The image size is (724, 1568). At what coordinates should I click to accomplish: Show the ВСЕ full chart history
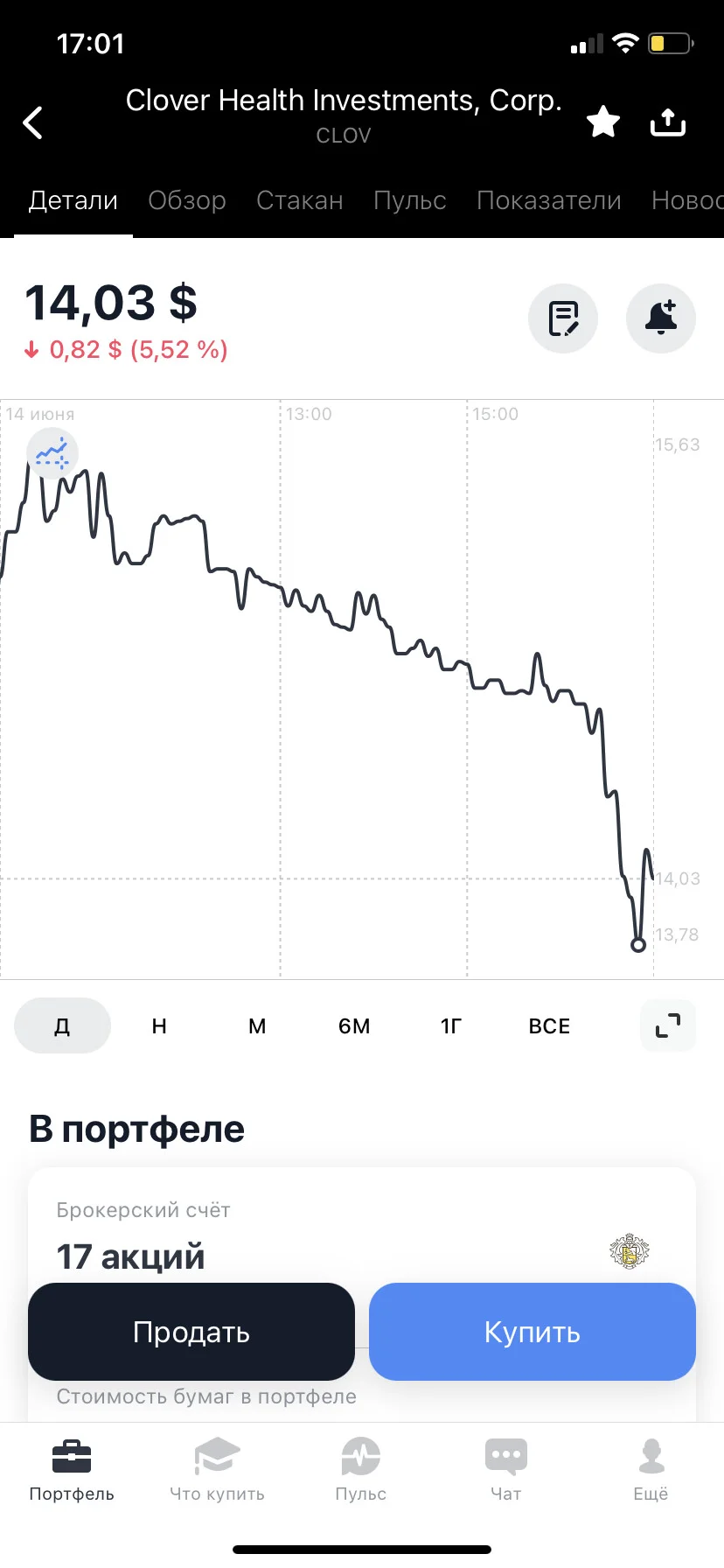(549, 1025)
